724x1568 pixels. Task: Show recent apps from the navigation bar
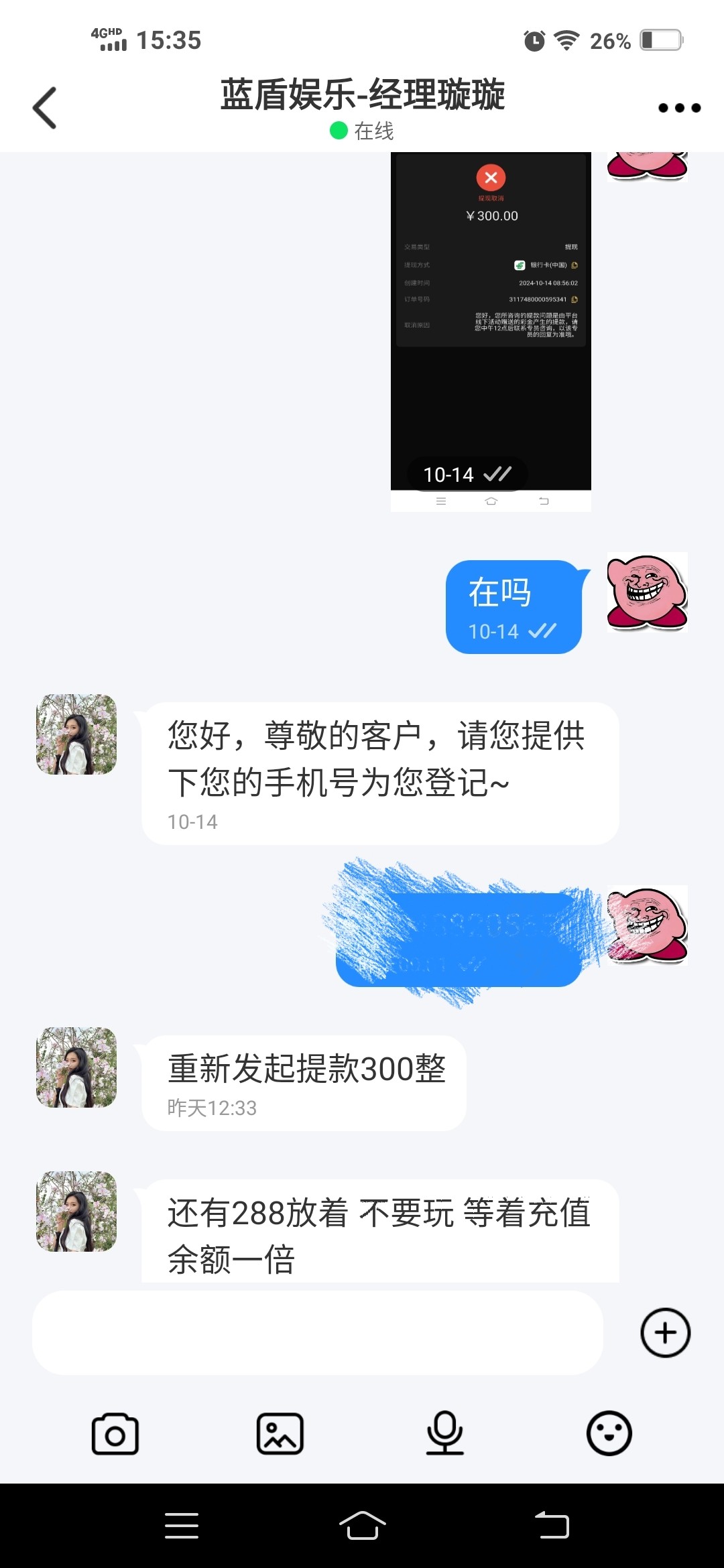(182, 1526)
